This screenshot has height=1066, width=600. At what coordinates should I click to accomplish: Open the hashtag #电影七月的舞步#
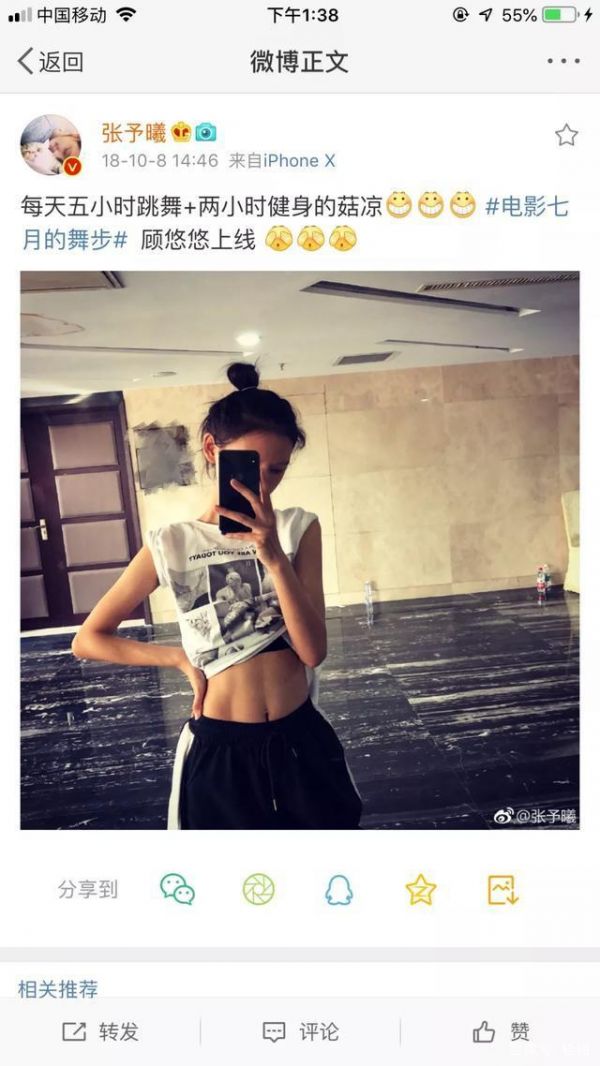point(296,222)
